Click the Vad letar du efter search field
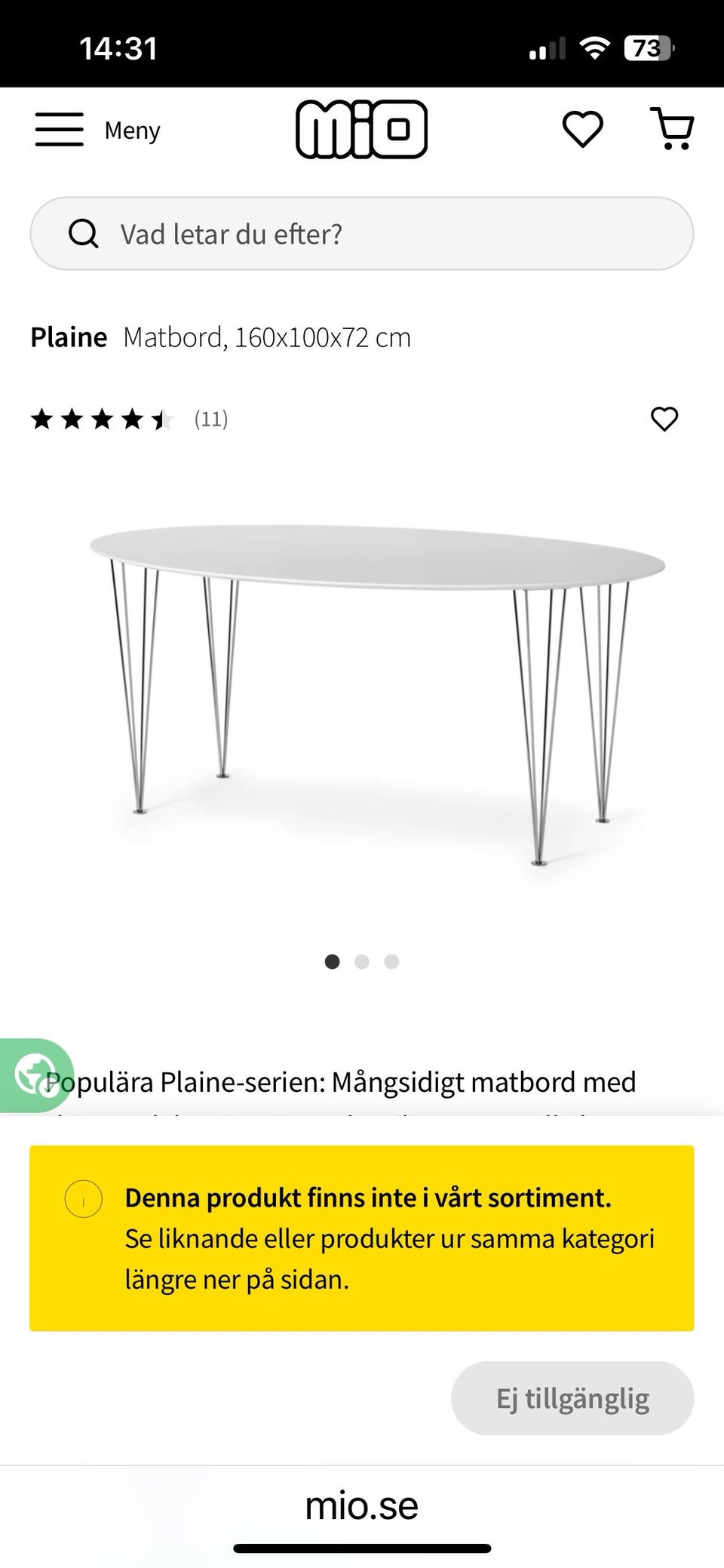 pyautogui.click(x=362, y=233)
